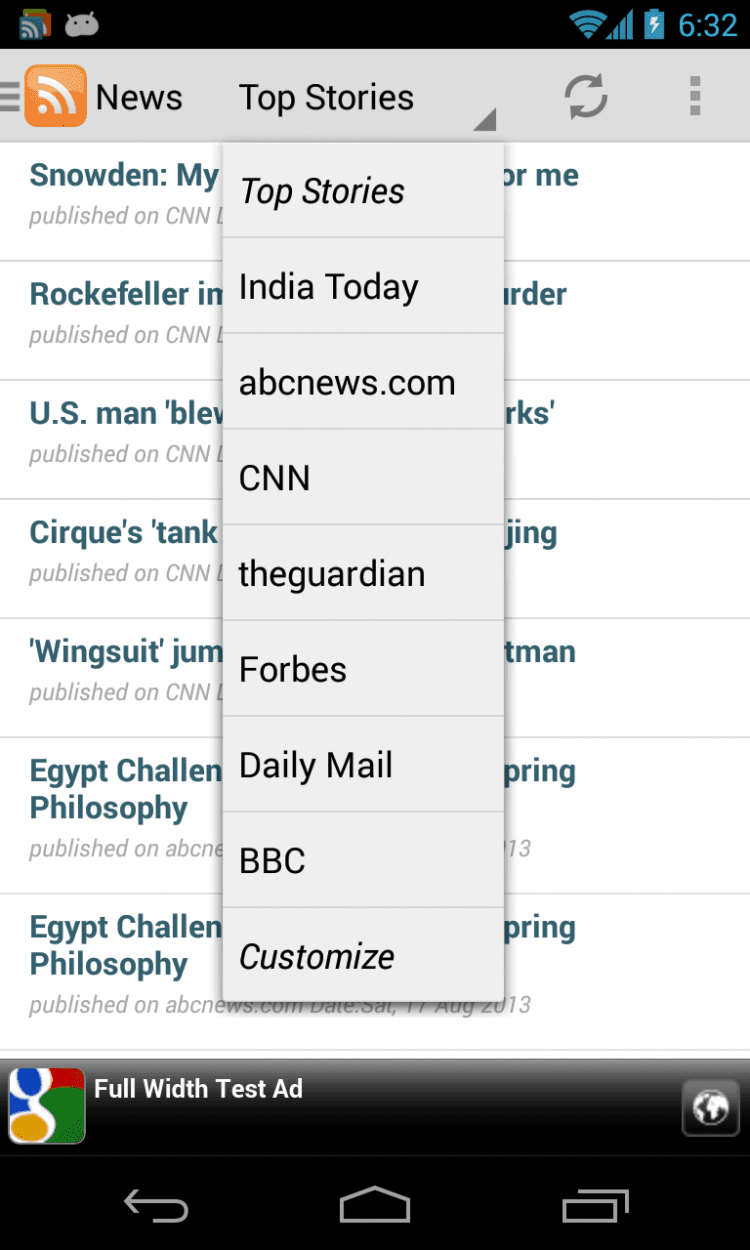
Task: Select Top Stories from the list
Action: coord(362,191)
